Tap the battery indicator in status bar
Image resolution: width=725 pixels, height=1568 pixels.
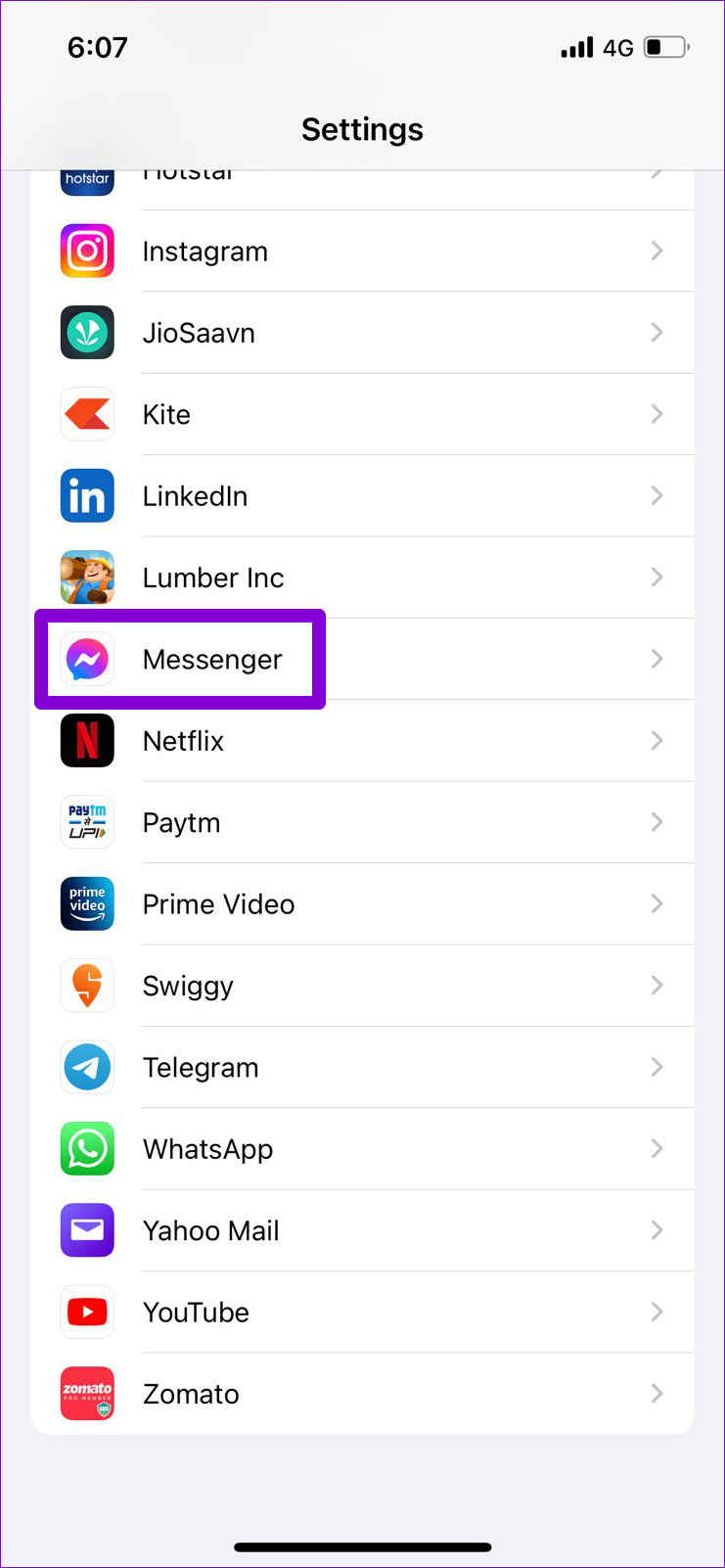pyautogui.click(x=664, y=46)
